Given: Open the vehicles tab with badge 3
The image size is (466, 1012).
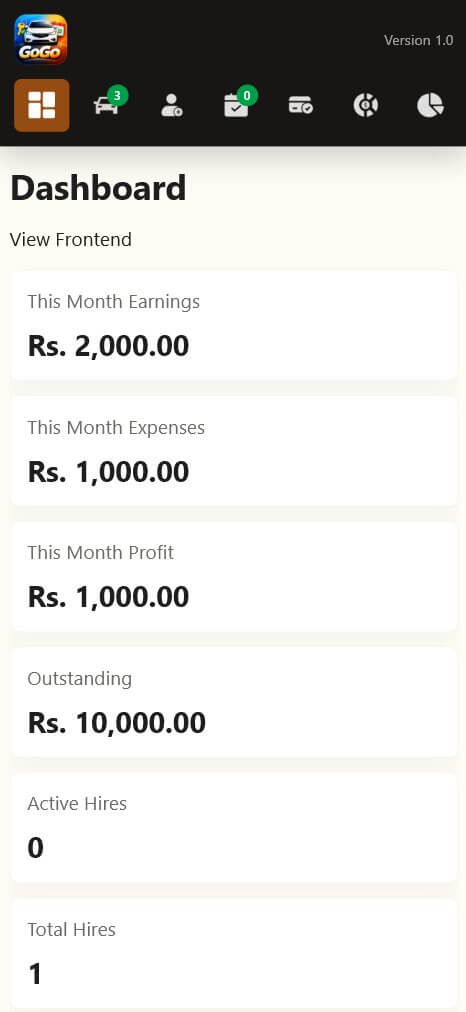Looking at the screenshot, I should 107,105.
